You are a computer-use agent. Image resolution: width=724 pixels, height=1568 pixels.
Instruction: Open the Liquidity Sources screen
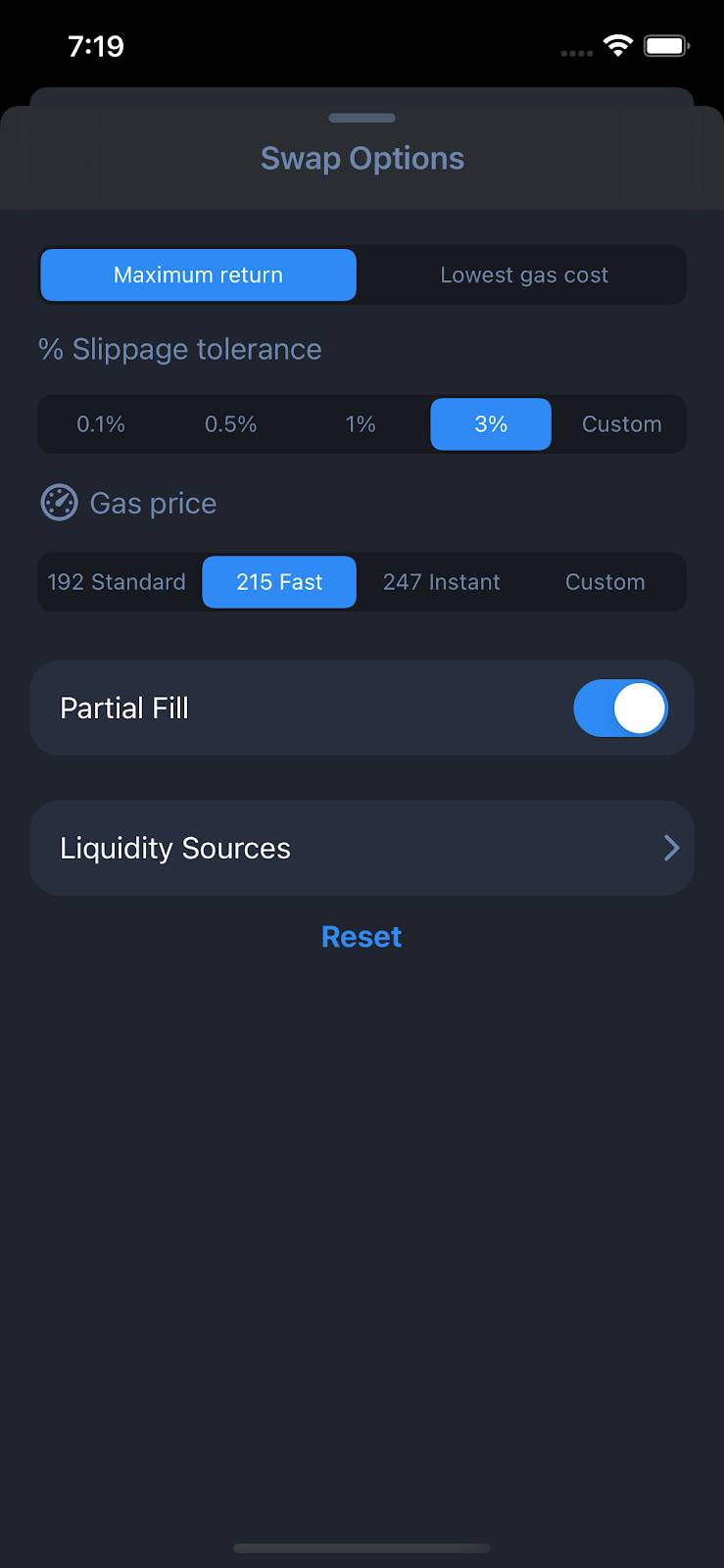tap(362, 848)
